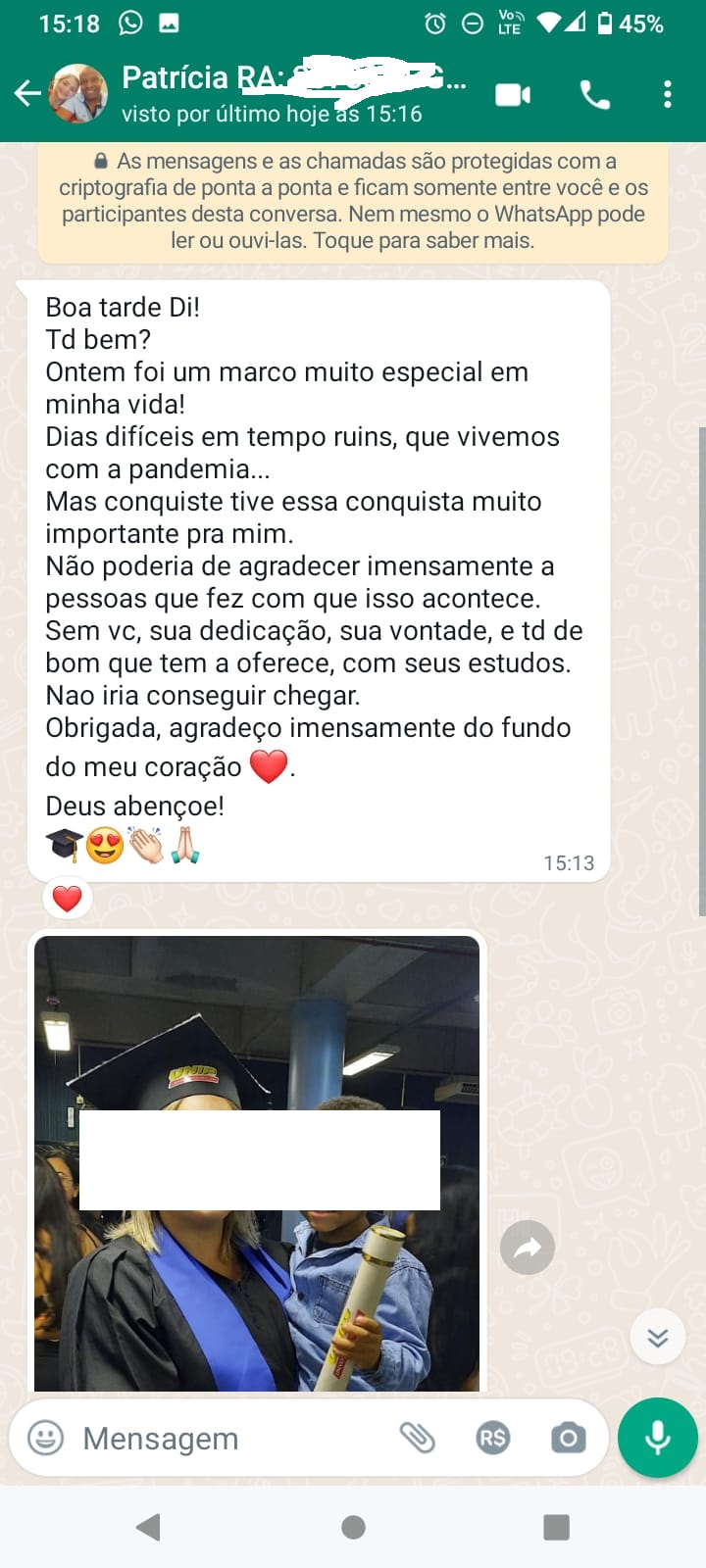
Task: View the heart reaction on the message
Action: click(x=67, y=898)
